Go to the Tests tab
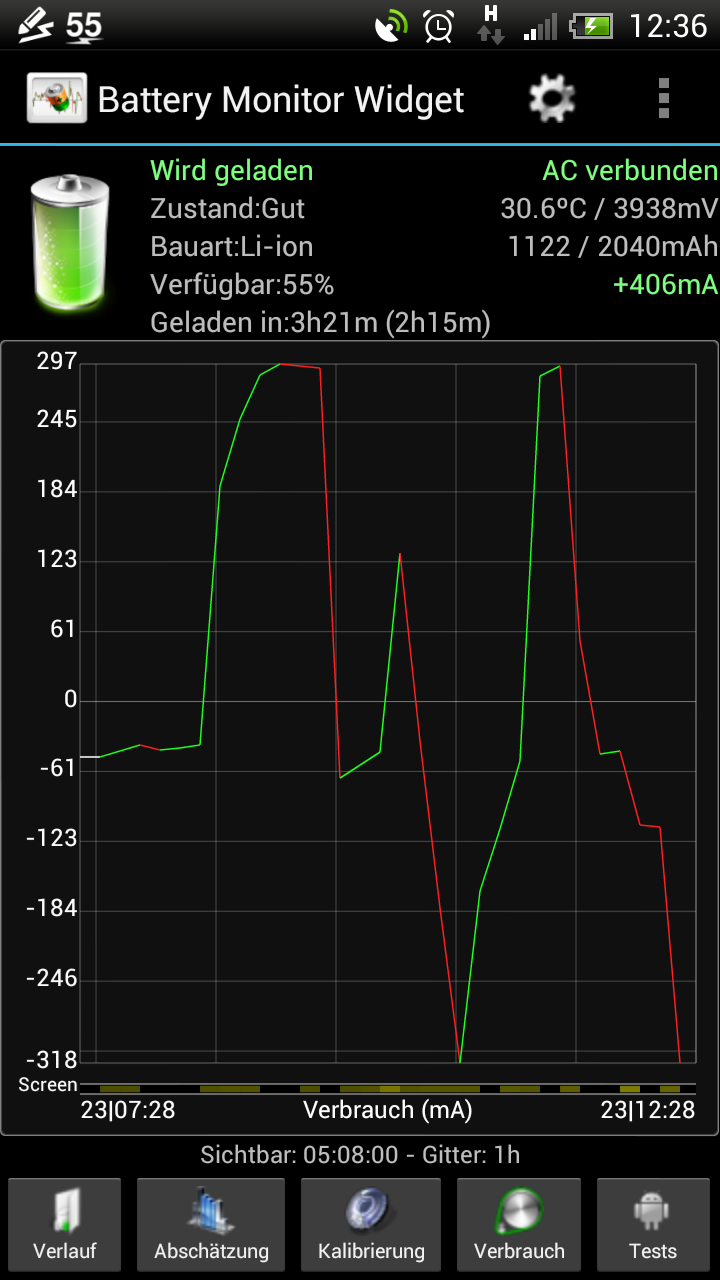 click(x=653, y=1225)
